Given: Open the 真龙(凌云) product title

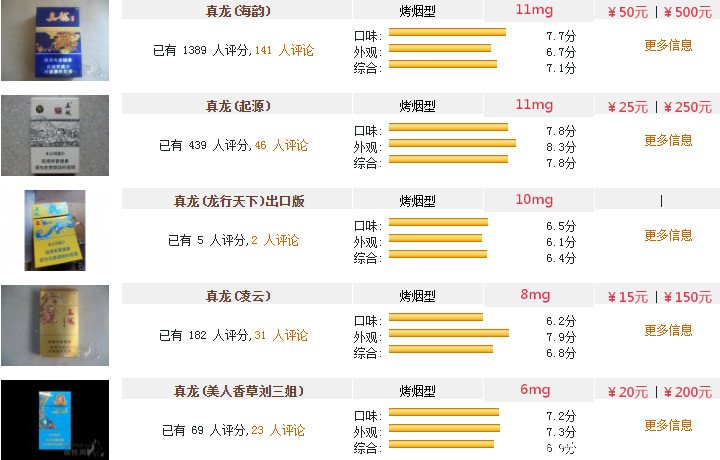Looking at the screenshot, I should 238,296.
